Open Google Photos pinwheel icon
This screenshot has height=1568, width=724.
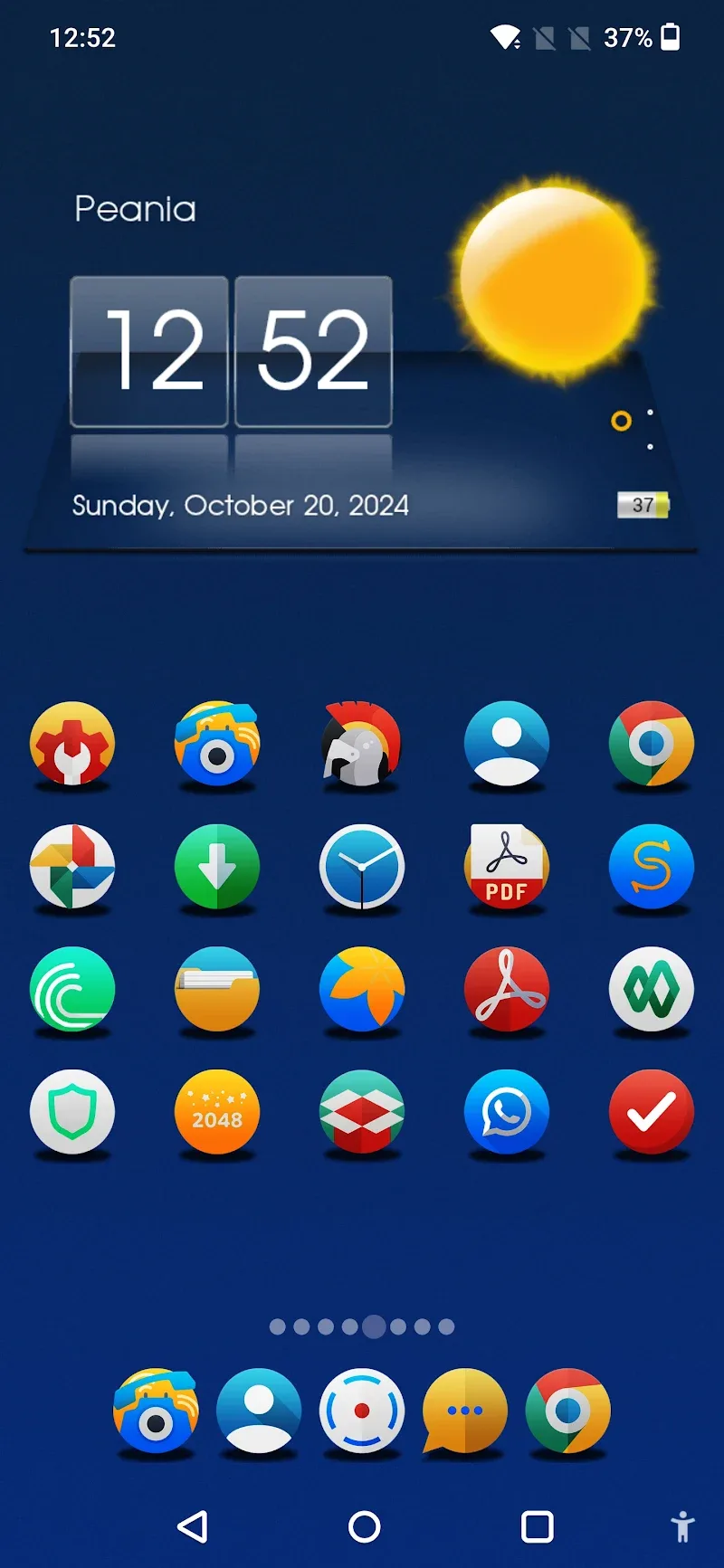click(x=72, y=867)
